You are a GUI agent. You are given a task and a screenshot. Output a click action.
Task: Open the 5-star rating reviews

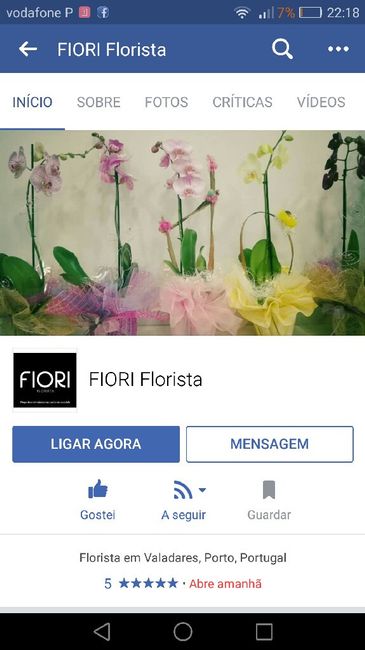coord(141,584)
